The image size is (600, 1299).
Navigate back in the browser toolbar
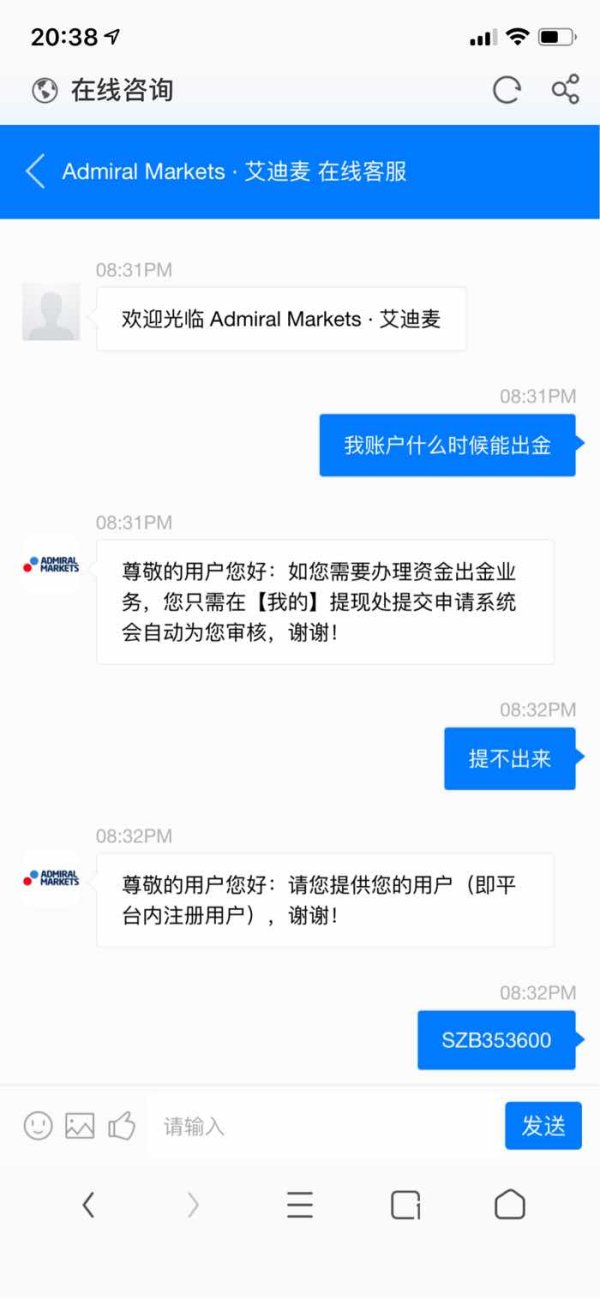click(88, 1205)
